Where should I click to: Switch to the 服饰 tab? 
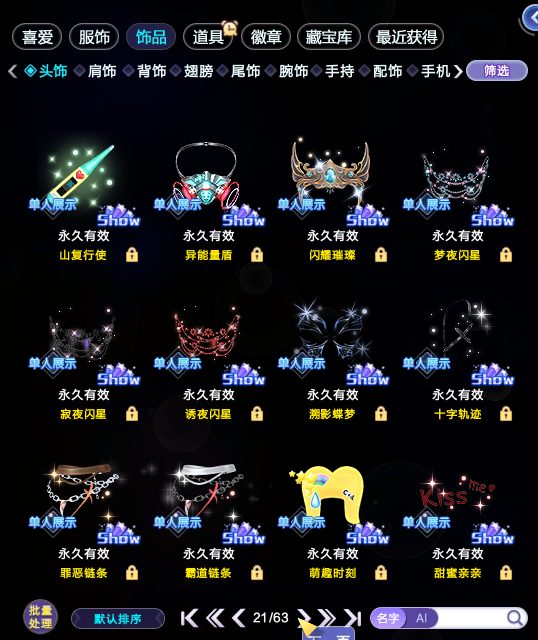coord(94,37)
